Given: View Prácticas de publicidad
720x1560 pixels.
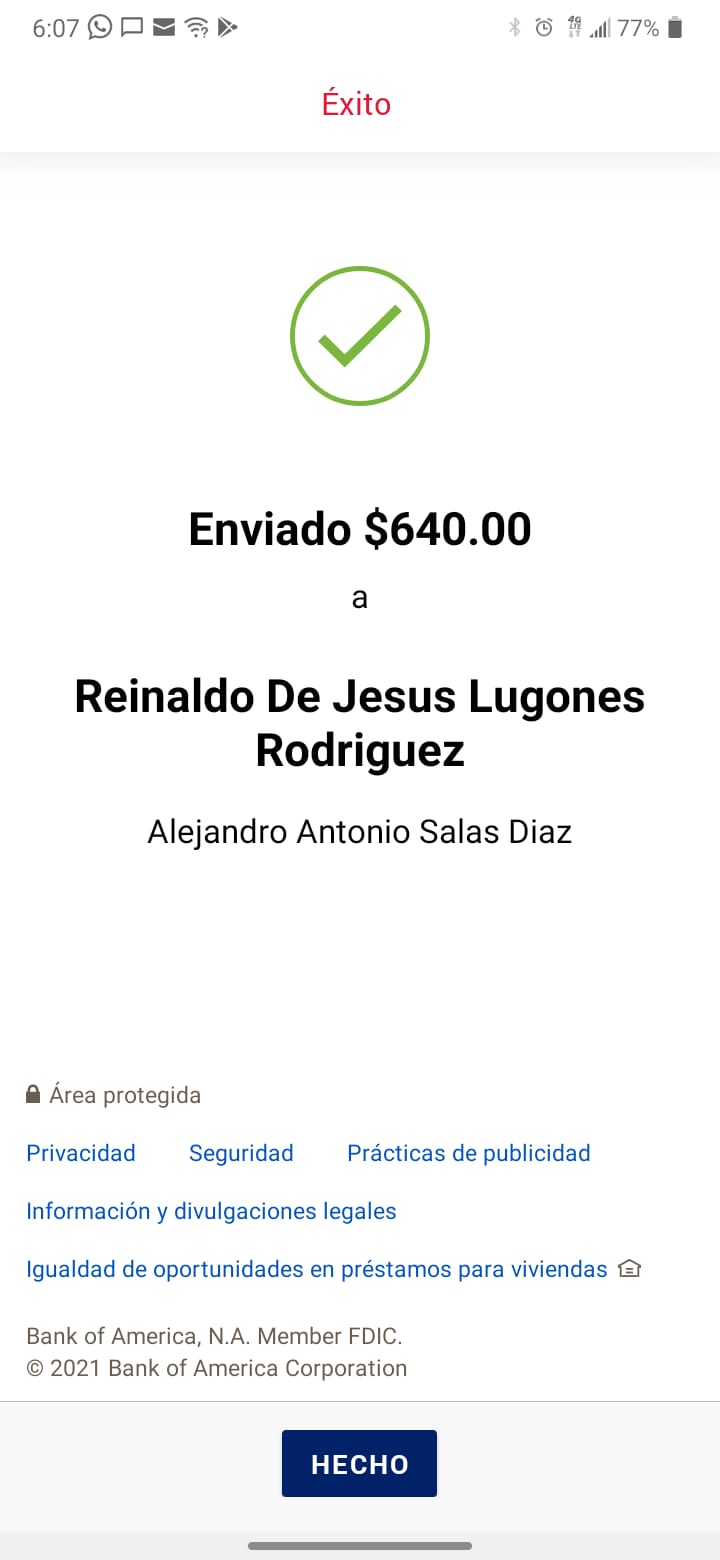Looking at the screenshot, I should click(469, 1153).
